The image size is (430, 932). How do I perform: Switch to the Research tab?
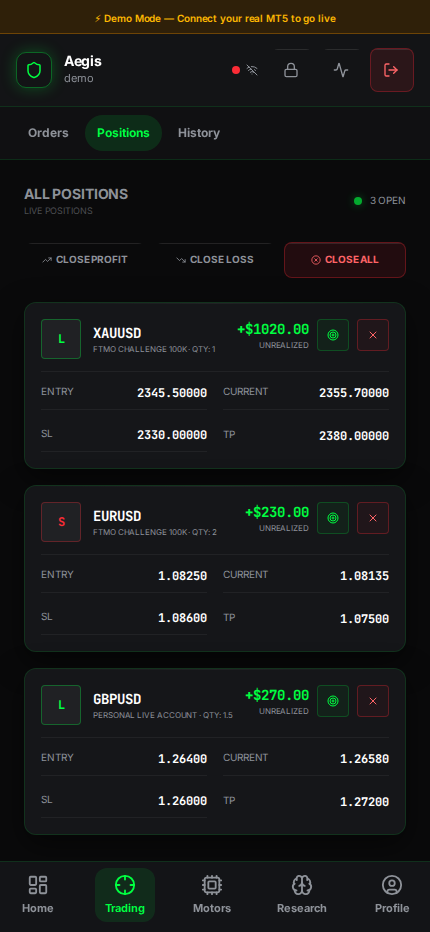[302, 894]
